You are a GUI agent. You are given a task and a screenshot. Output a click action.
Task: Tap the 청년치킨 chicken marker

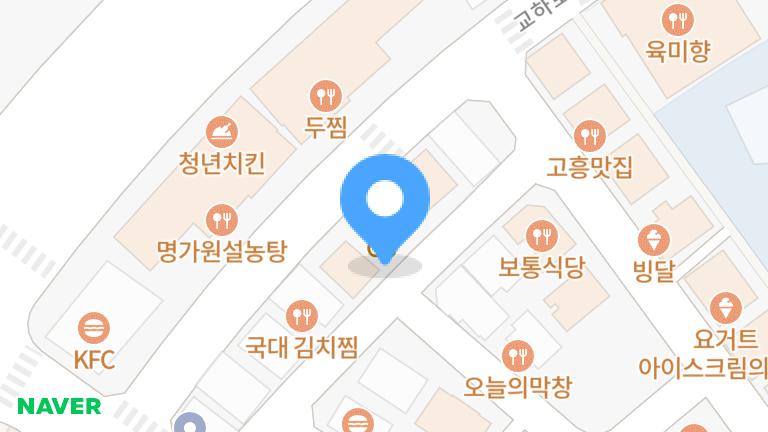[x=221, y=131]
